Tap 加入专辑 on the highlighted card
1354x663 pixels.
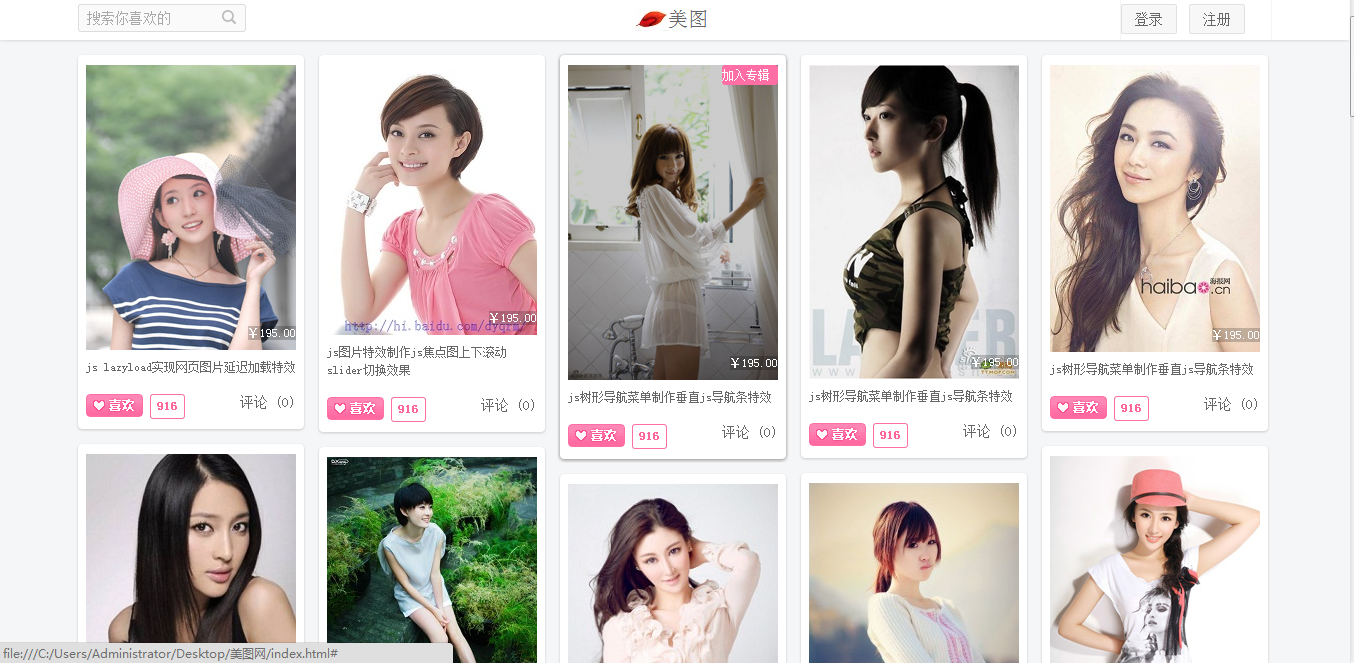tap(747, 75)
